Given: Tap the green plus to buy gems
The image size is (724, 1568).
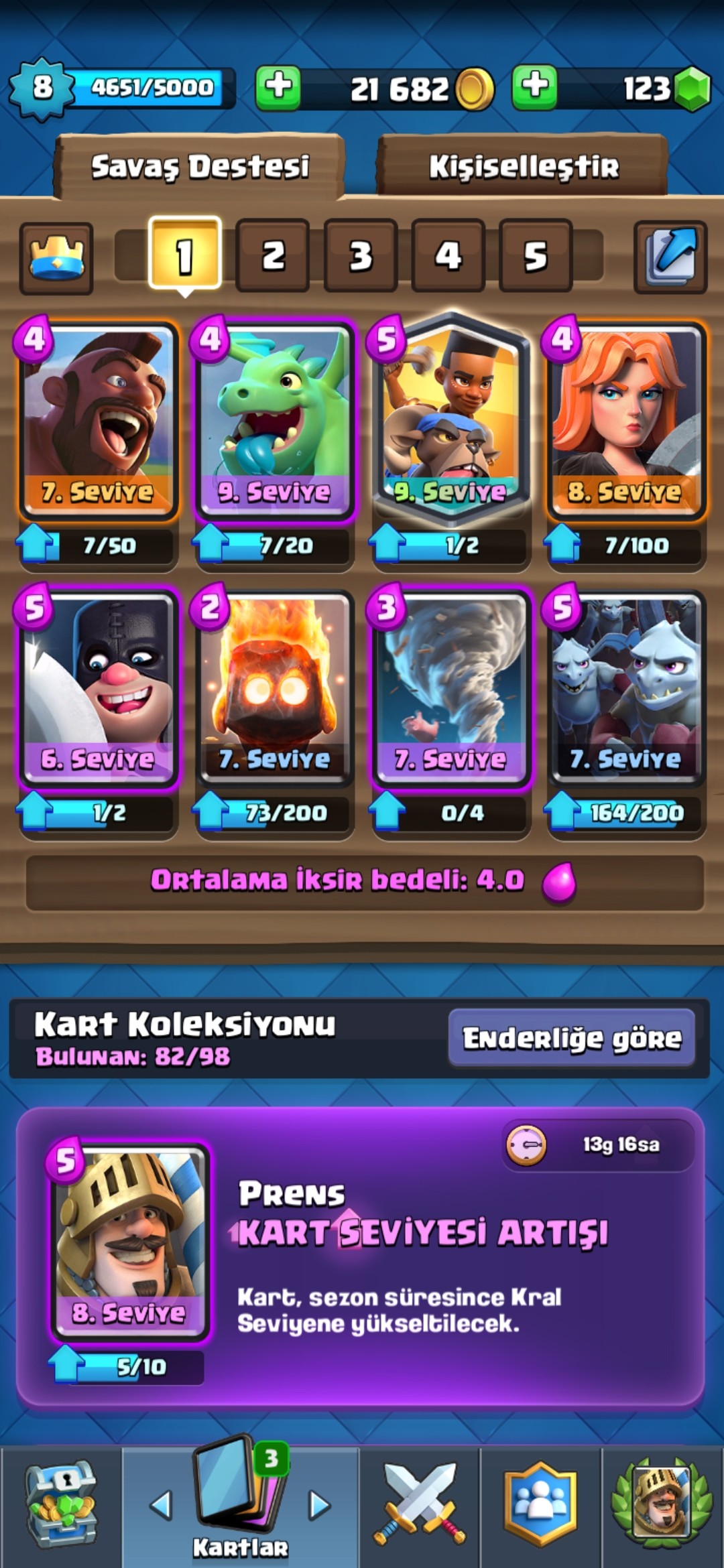Looking at the screenshot, I should pyautogui.click(x=535, y=88).
